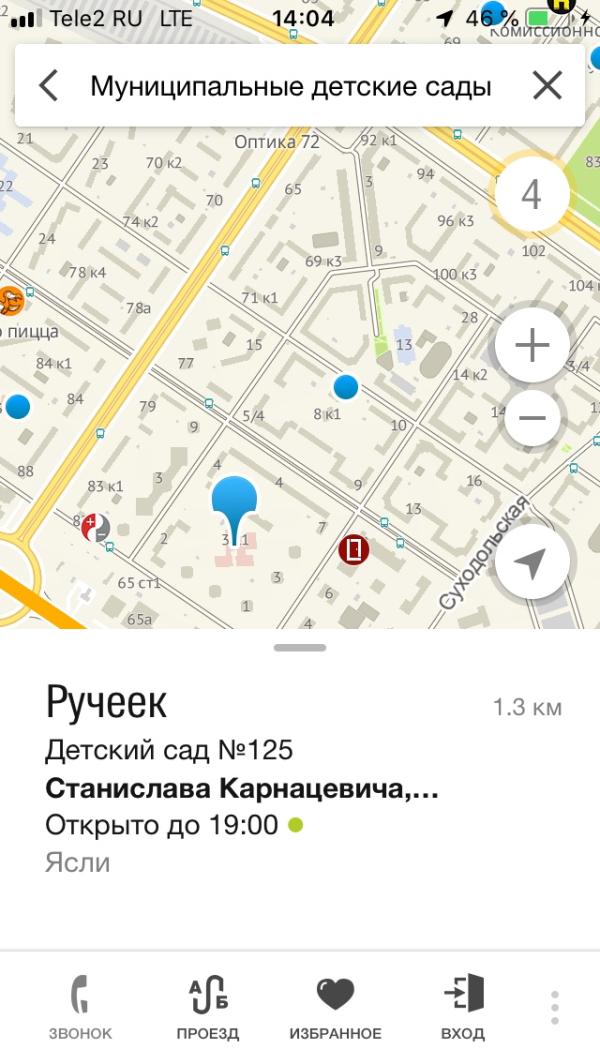Open the round button showing 4

[531, 195]
